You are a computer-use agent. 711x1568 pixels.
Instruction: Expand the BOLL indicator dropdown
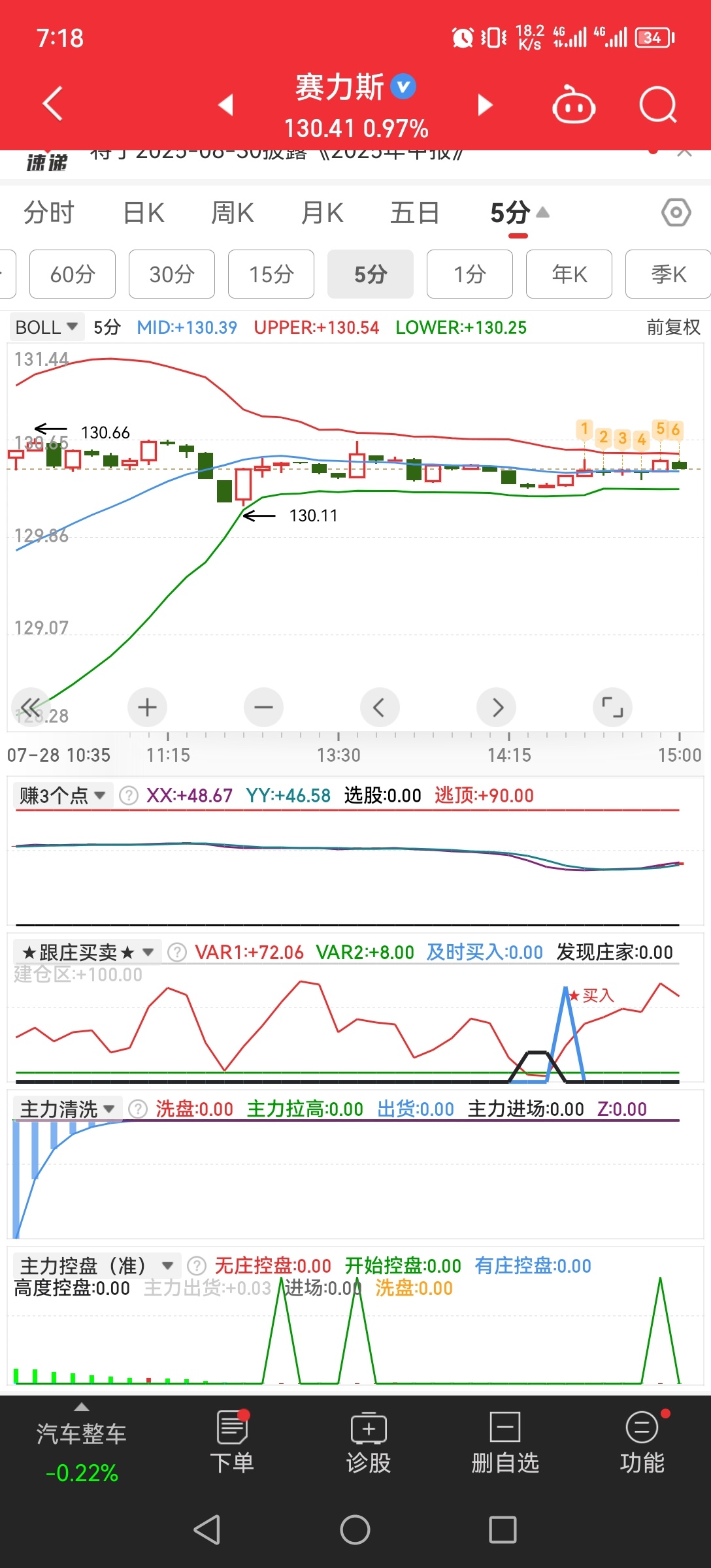click(46, 327)
